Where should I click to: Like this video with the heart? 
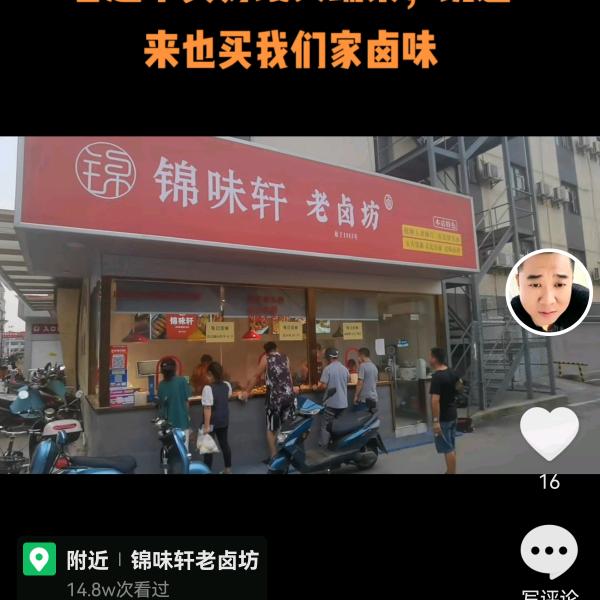coord(549,433)
